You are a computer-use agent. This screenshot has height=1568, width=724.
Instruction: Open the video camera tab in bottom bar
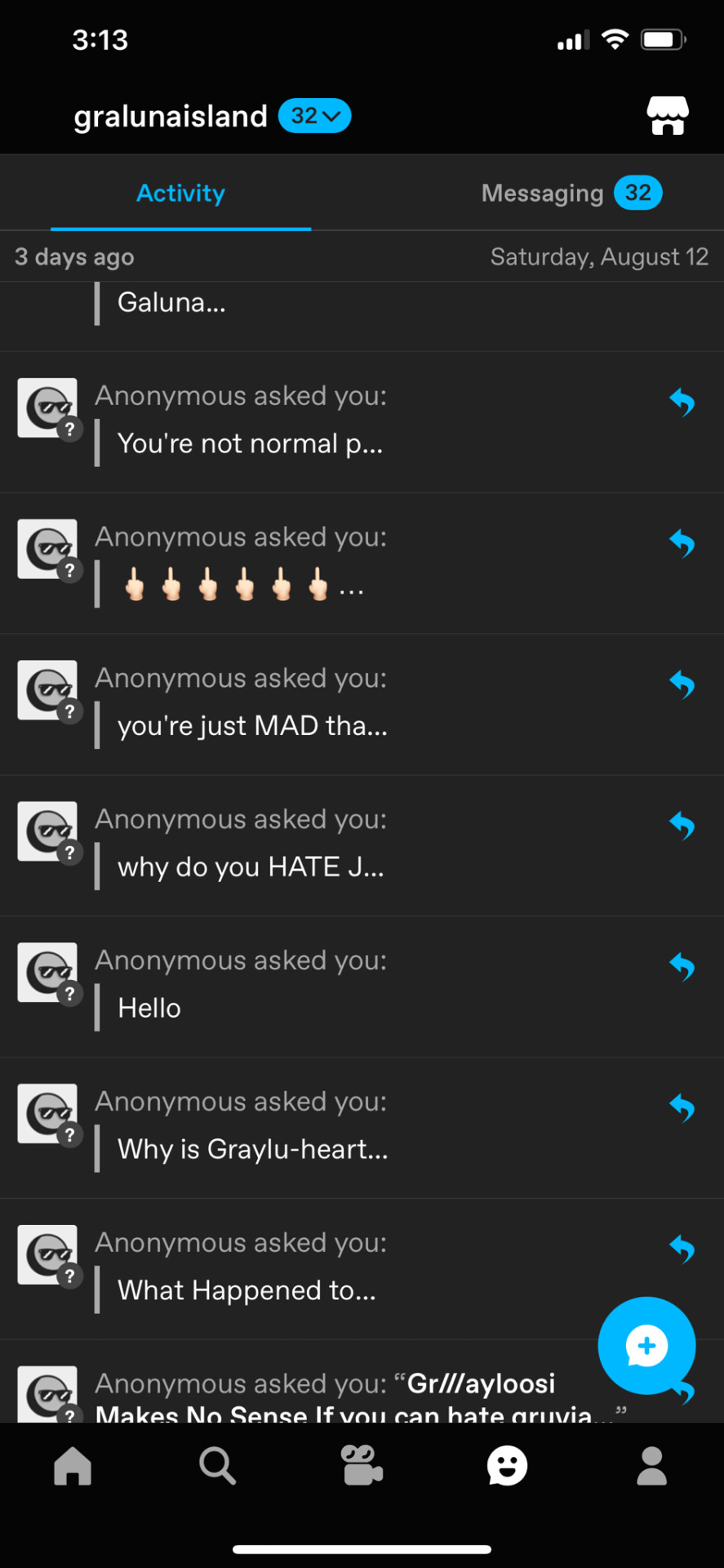point(362,1466)
